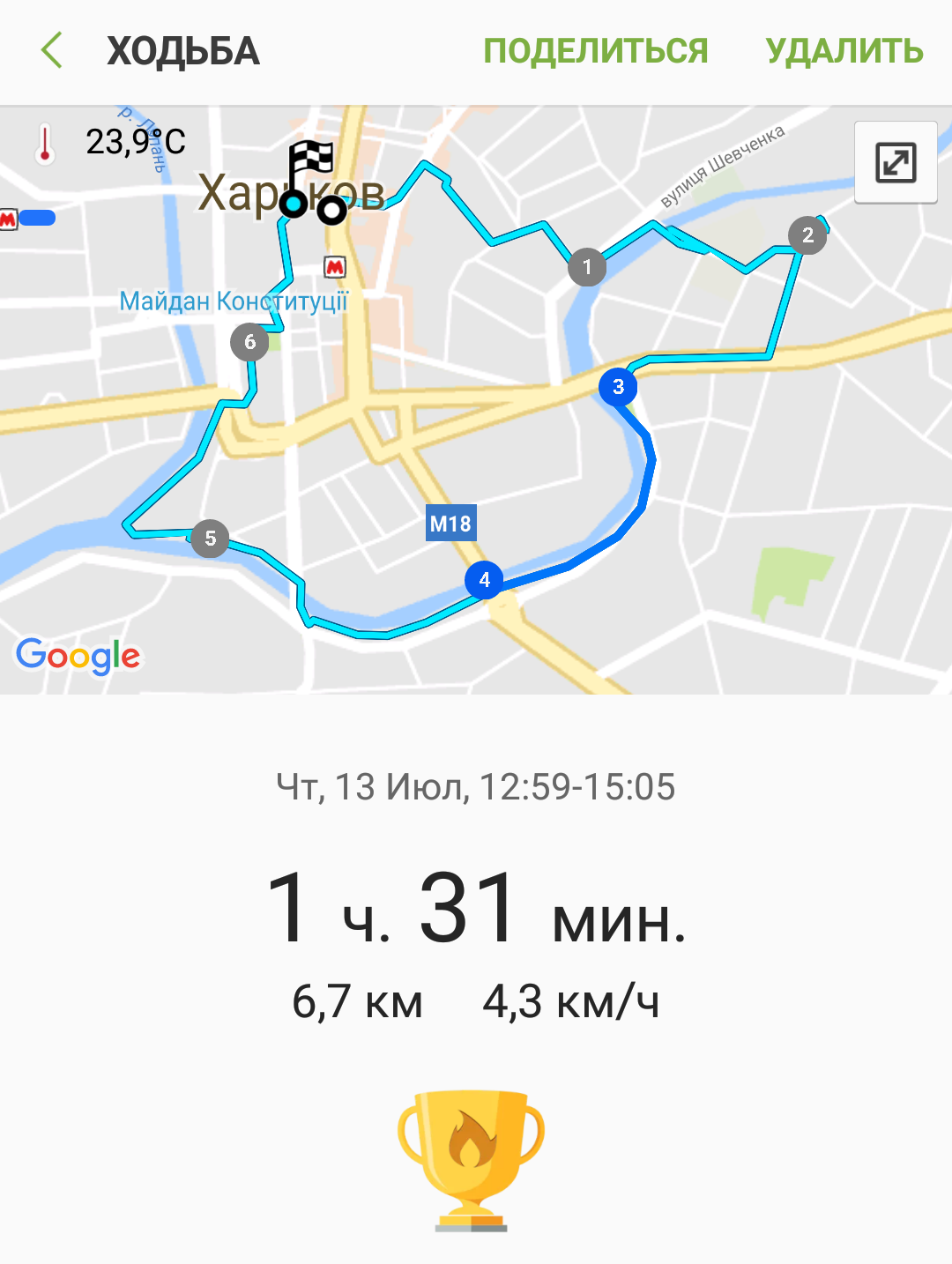Go back using the green arrow
This screenshot has height=1264, width=952.
pyautogui.click(x=52, y=50)
